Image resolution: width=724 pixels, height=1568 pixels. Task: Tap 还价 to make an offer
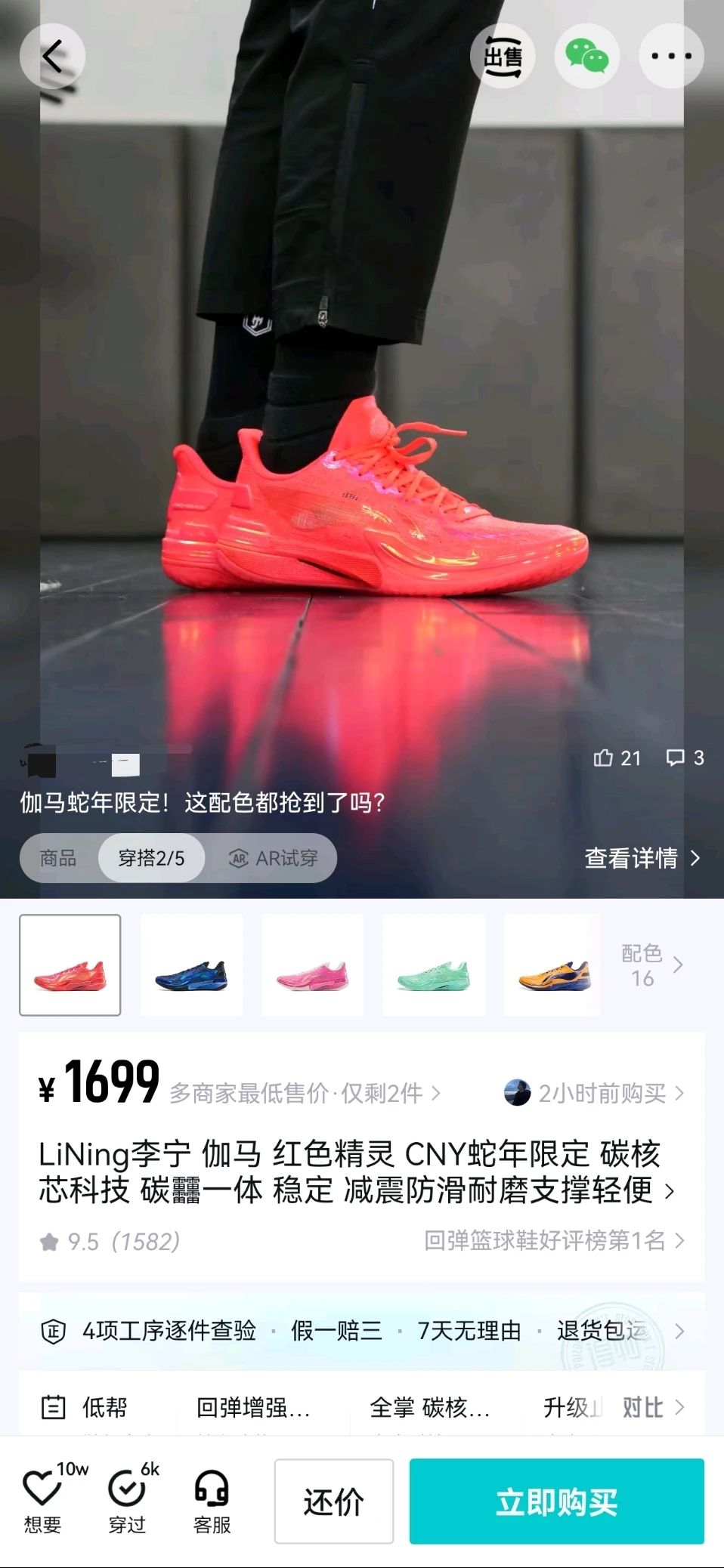333,1502
